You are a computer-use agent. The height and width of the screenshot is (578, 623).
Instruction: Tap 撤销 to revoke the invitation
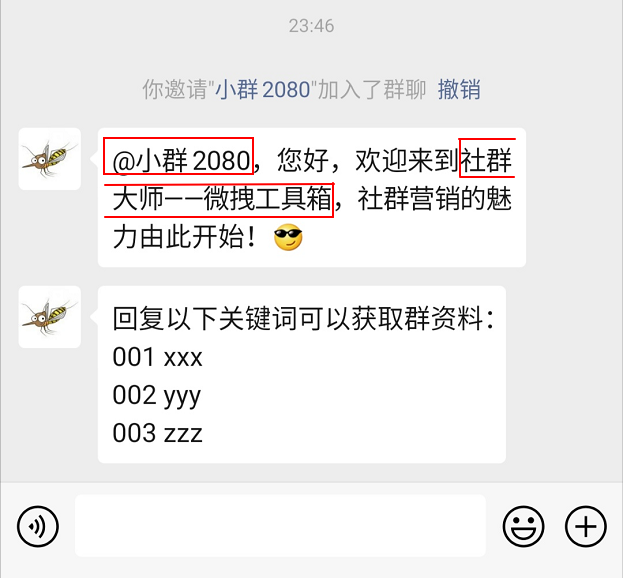pyautogui.click(x=459, y=89)
